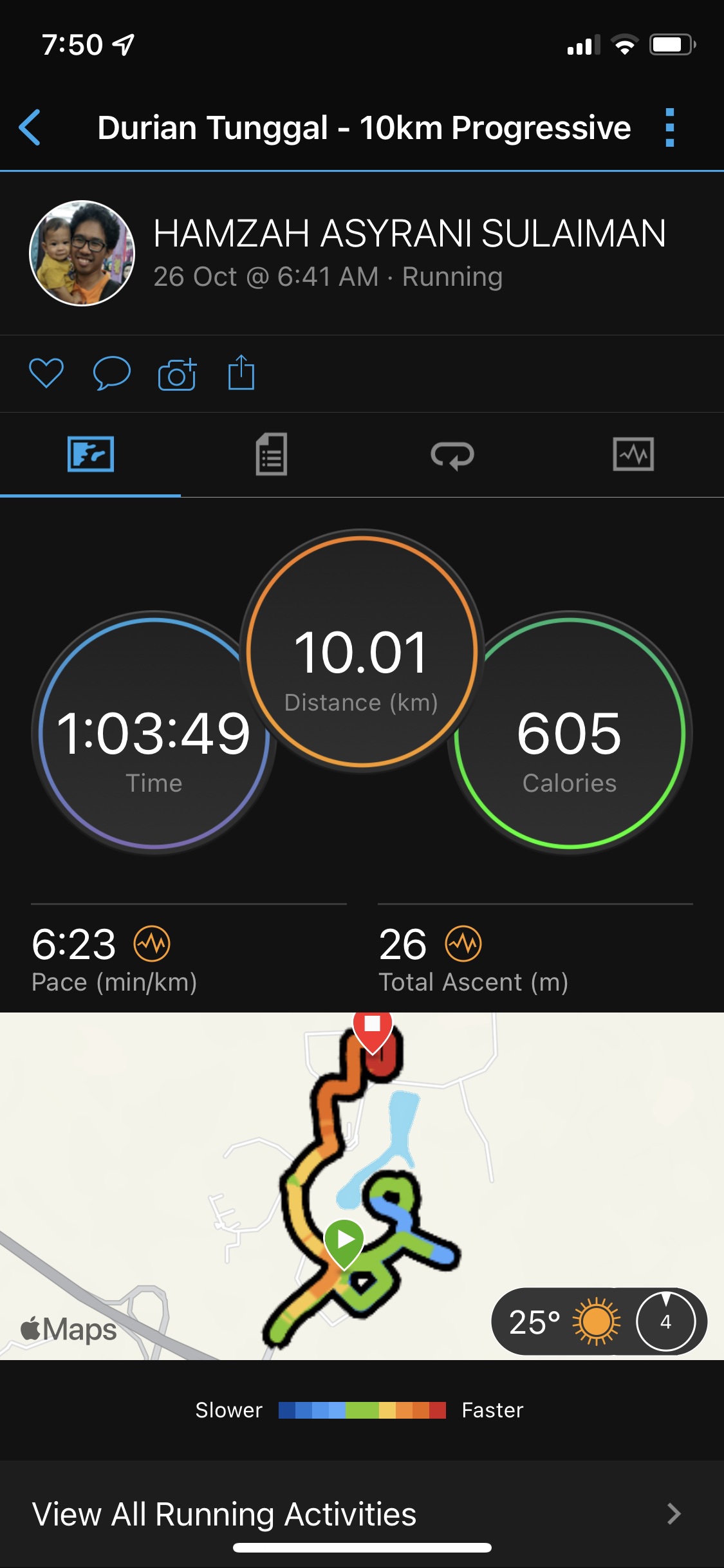Go back using the top arrow
This screenshot has width=724, height=1568.
30,127
